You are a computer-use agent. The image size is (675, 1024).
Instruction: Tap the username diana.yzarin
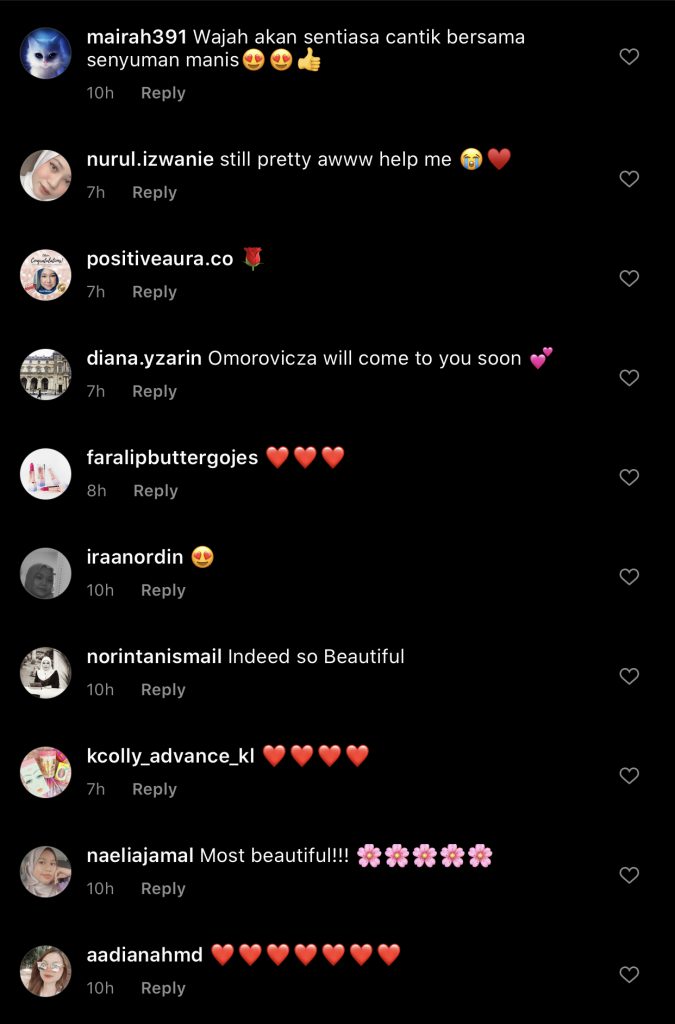point(144,358)
